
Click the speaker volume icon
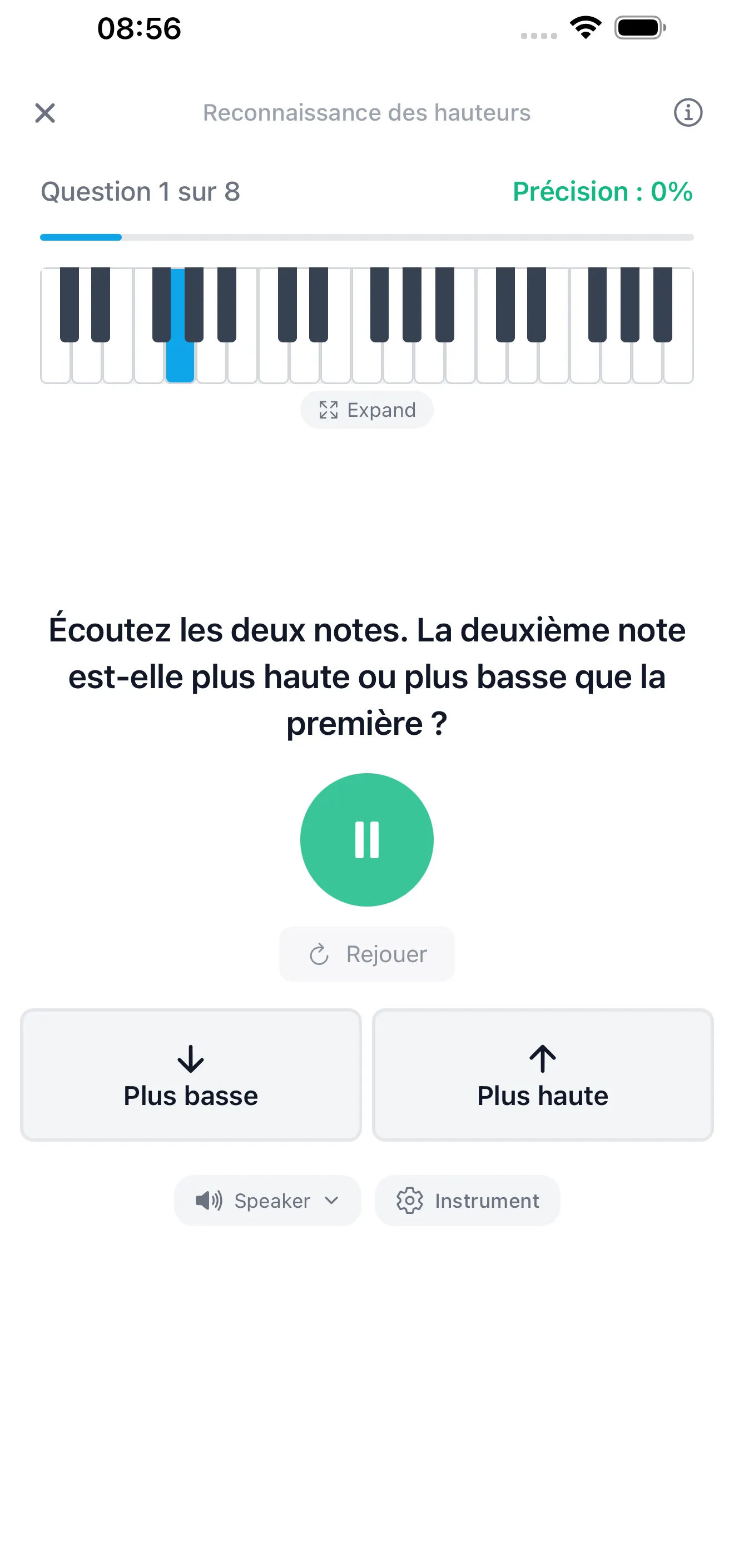208,1201
